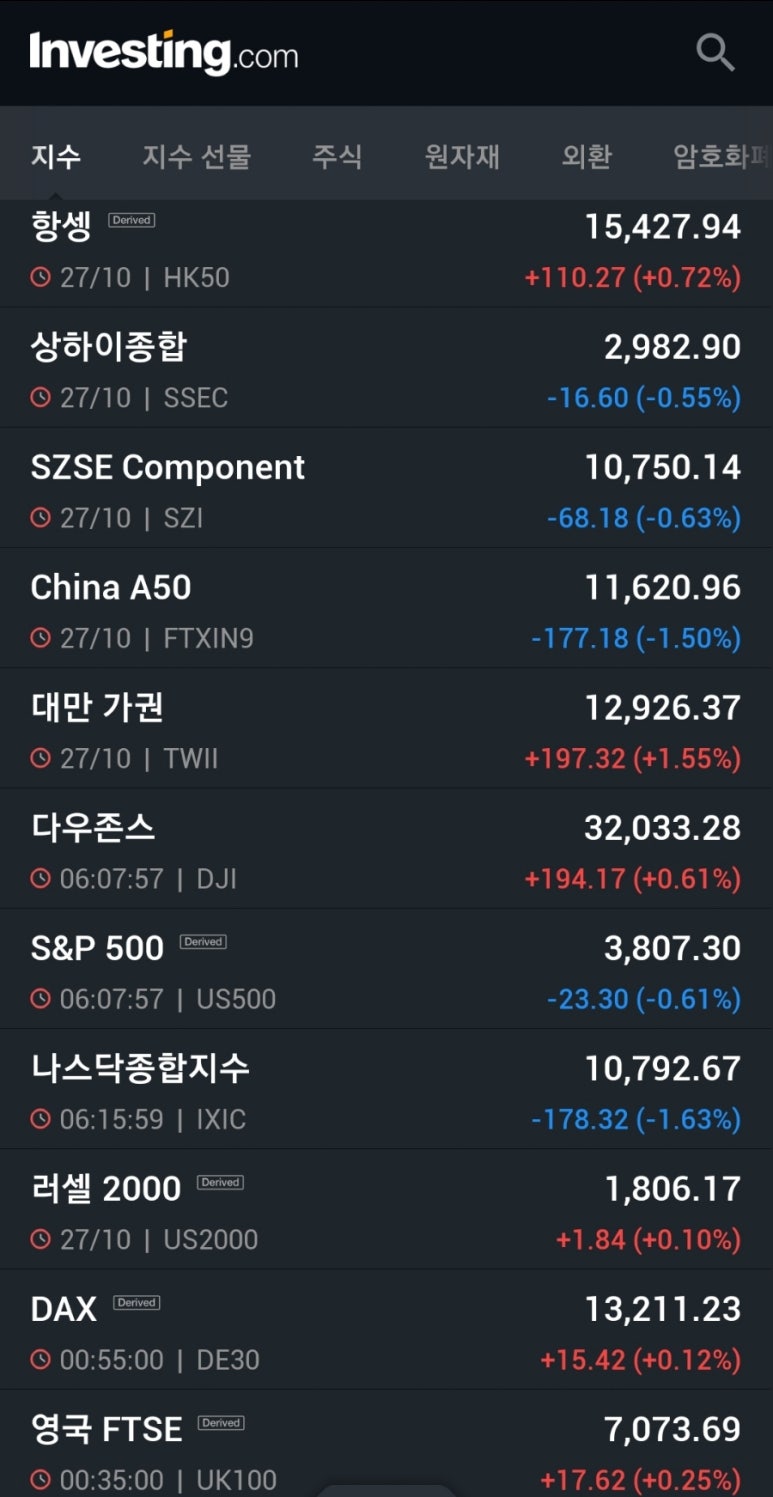Switch to the 주식 tab

pyautogui.click(x=337, y=156)
